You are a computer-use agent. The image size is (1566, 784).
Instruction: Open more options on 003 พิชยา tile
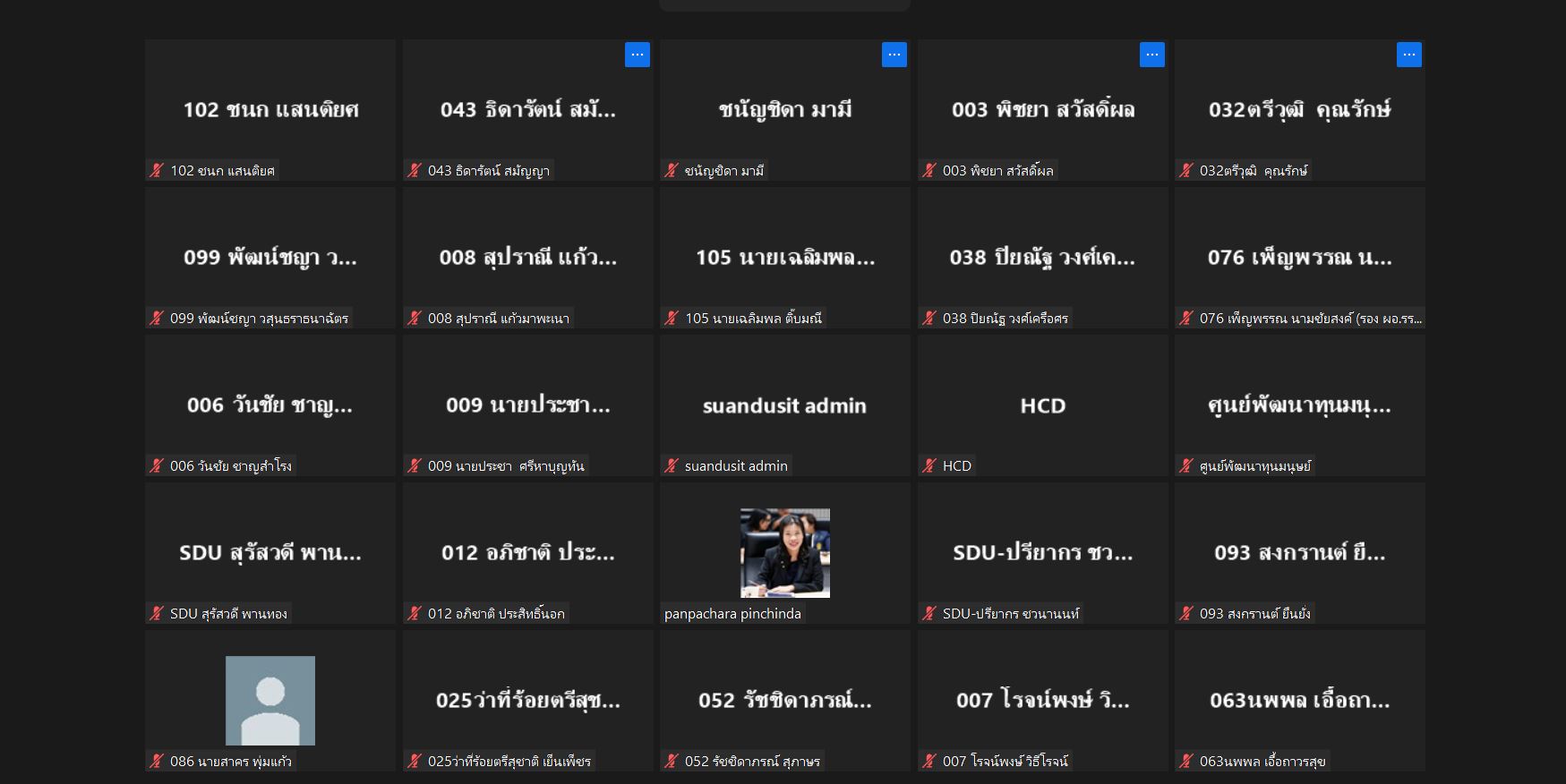point(1151,55)
